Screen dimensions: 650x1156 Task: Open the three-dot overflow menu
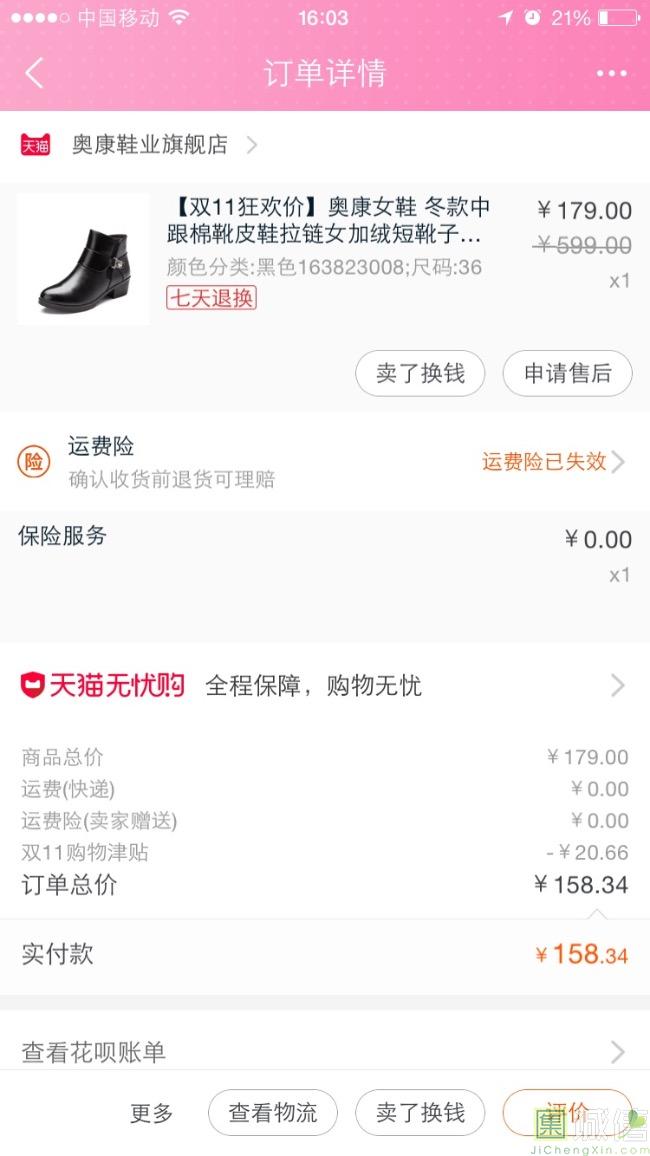coord(611,74)
